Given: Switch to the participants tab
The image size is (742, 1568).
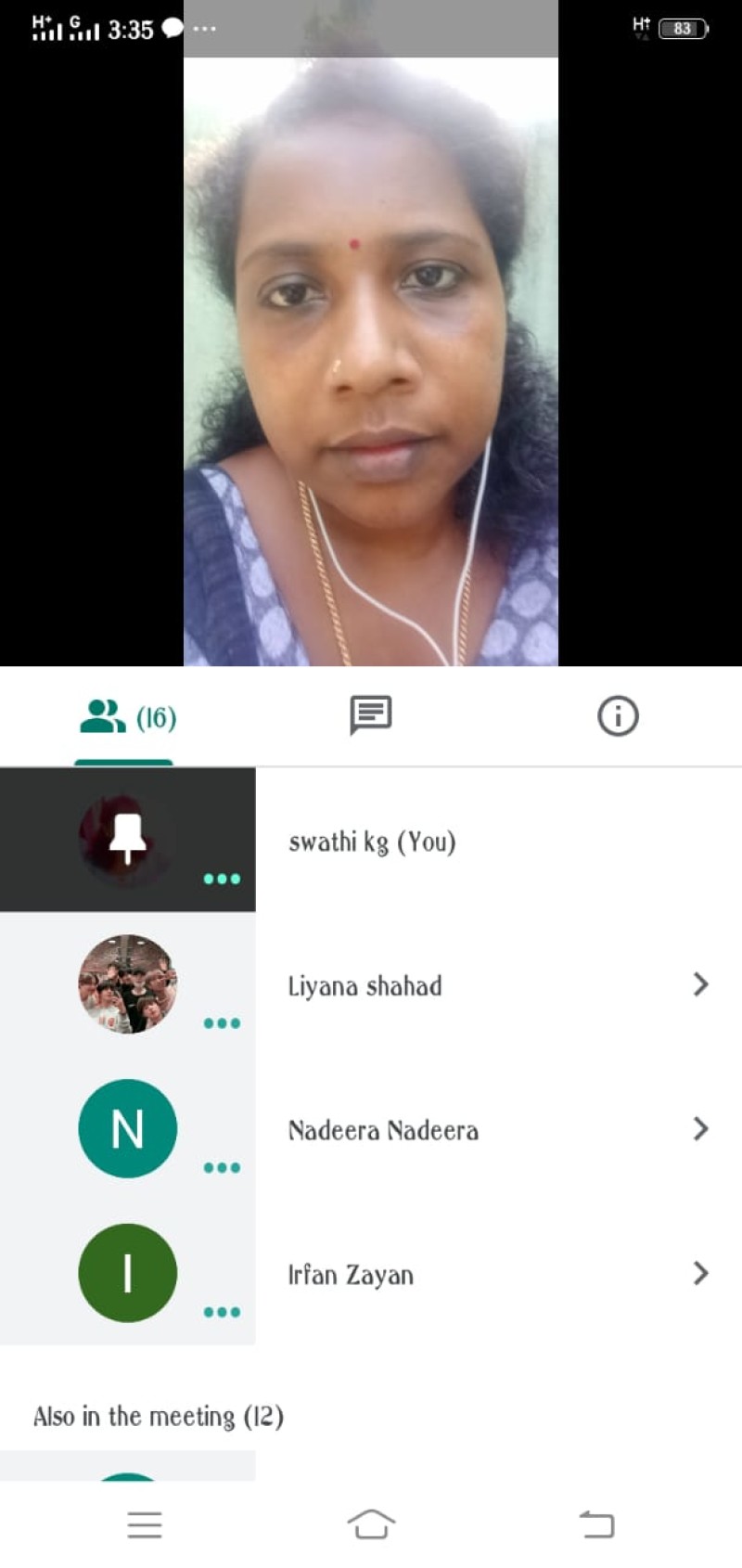Looking at the screenshot, I should tap(127, 716).
